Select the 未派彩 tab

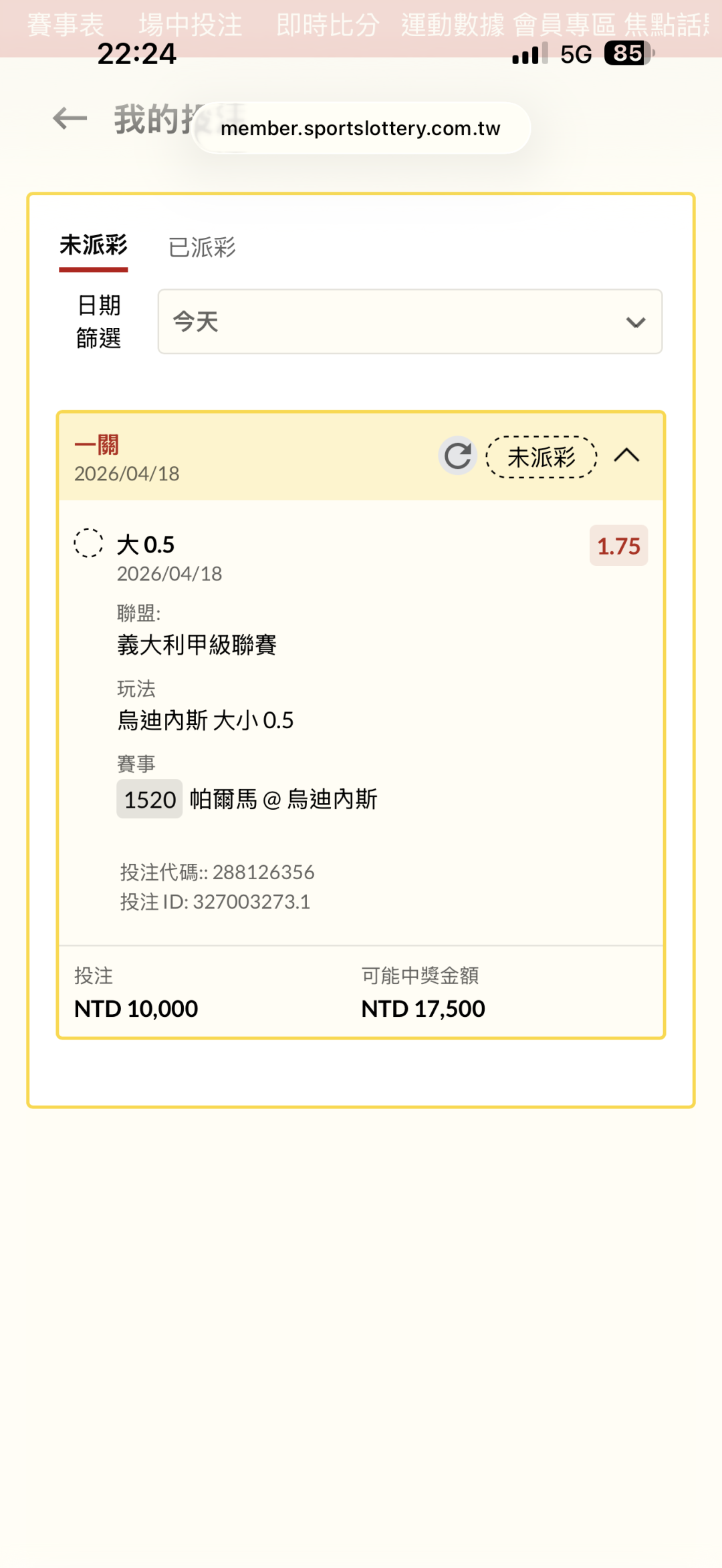(94, 246)
